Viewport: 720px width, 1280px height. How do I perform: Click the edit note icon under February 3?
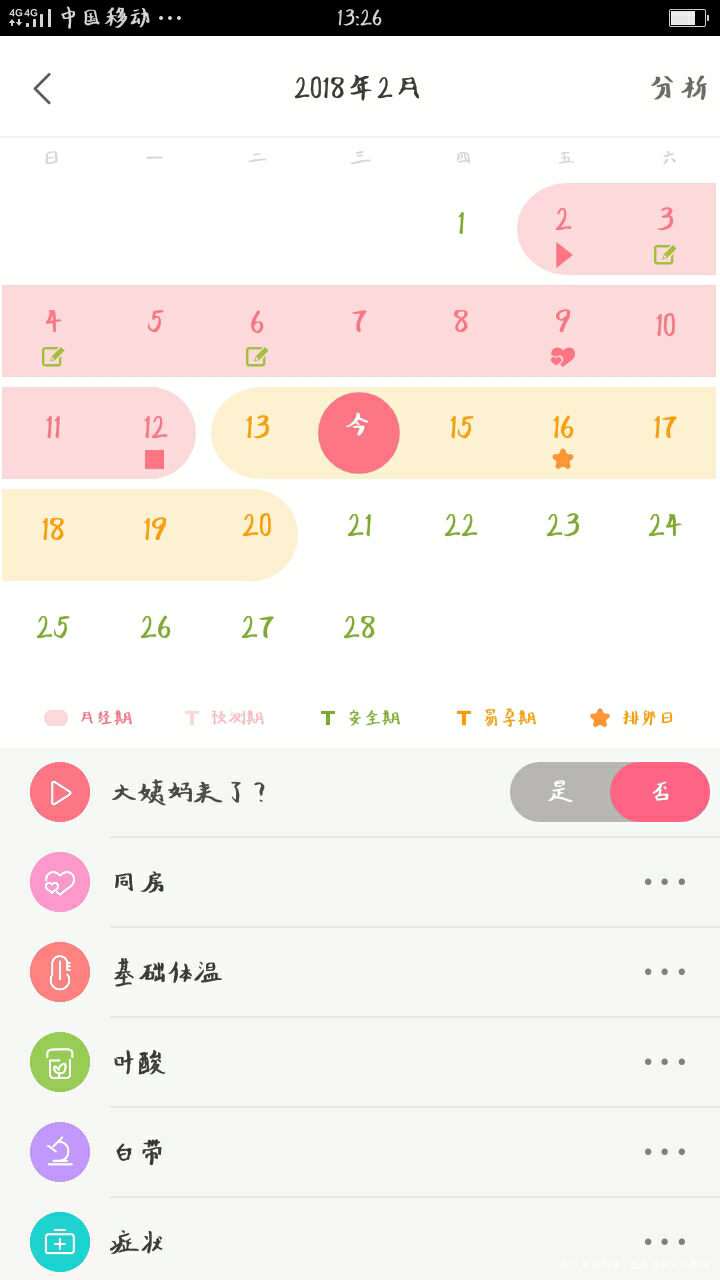coord(664,254)
